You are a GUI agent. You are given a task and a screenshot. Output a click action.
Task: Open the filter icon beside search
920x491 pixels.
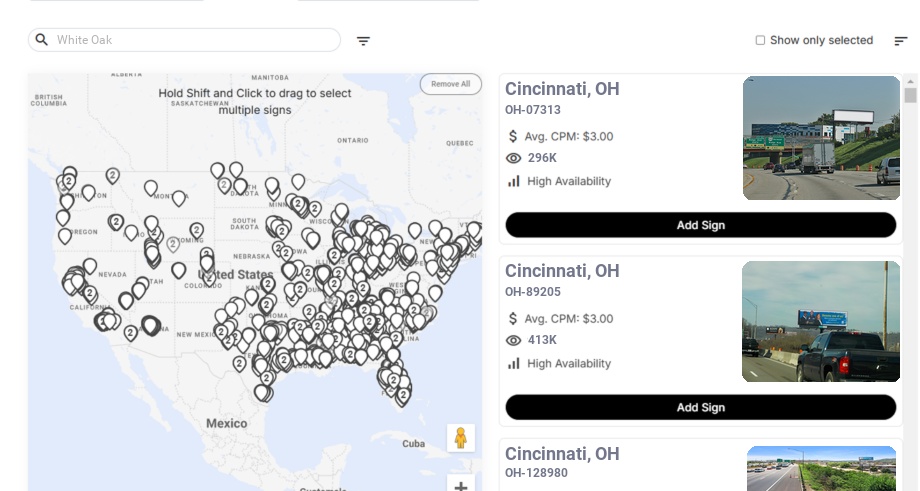point(364,41)
